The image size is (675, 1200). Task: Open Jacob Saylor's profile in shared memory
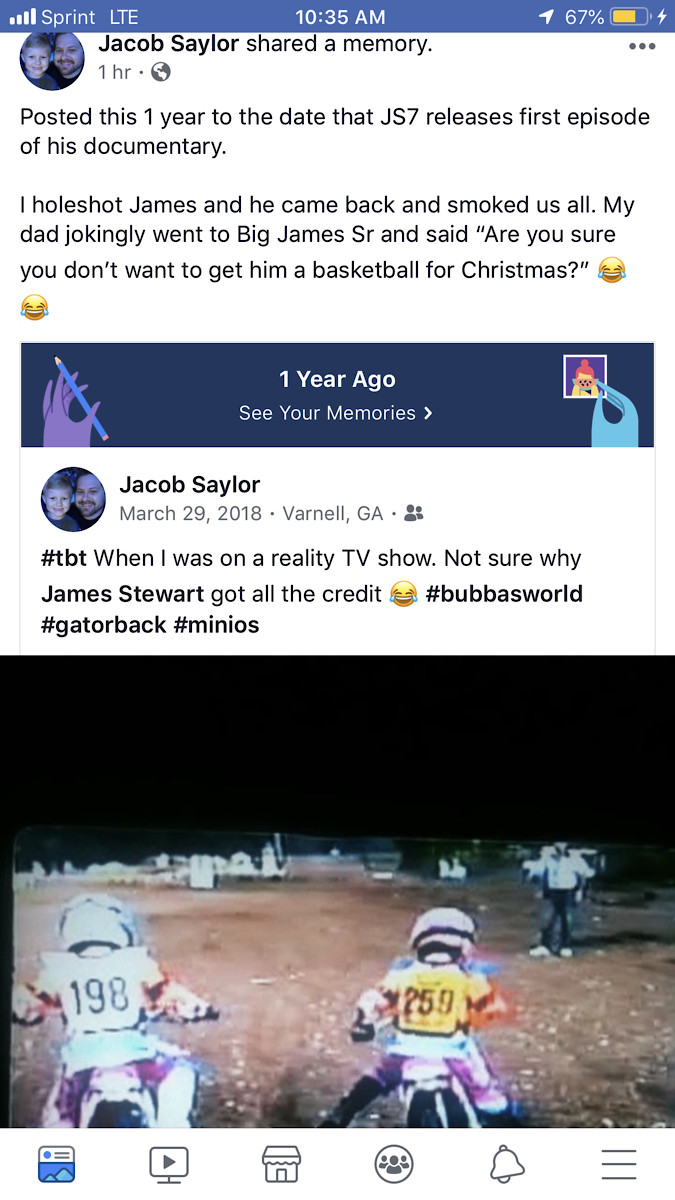(189, 485)
